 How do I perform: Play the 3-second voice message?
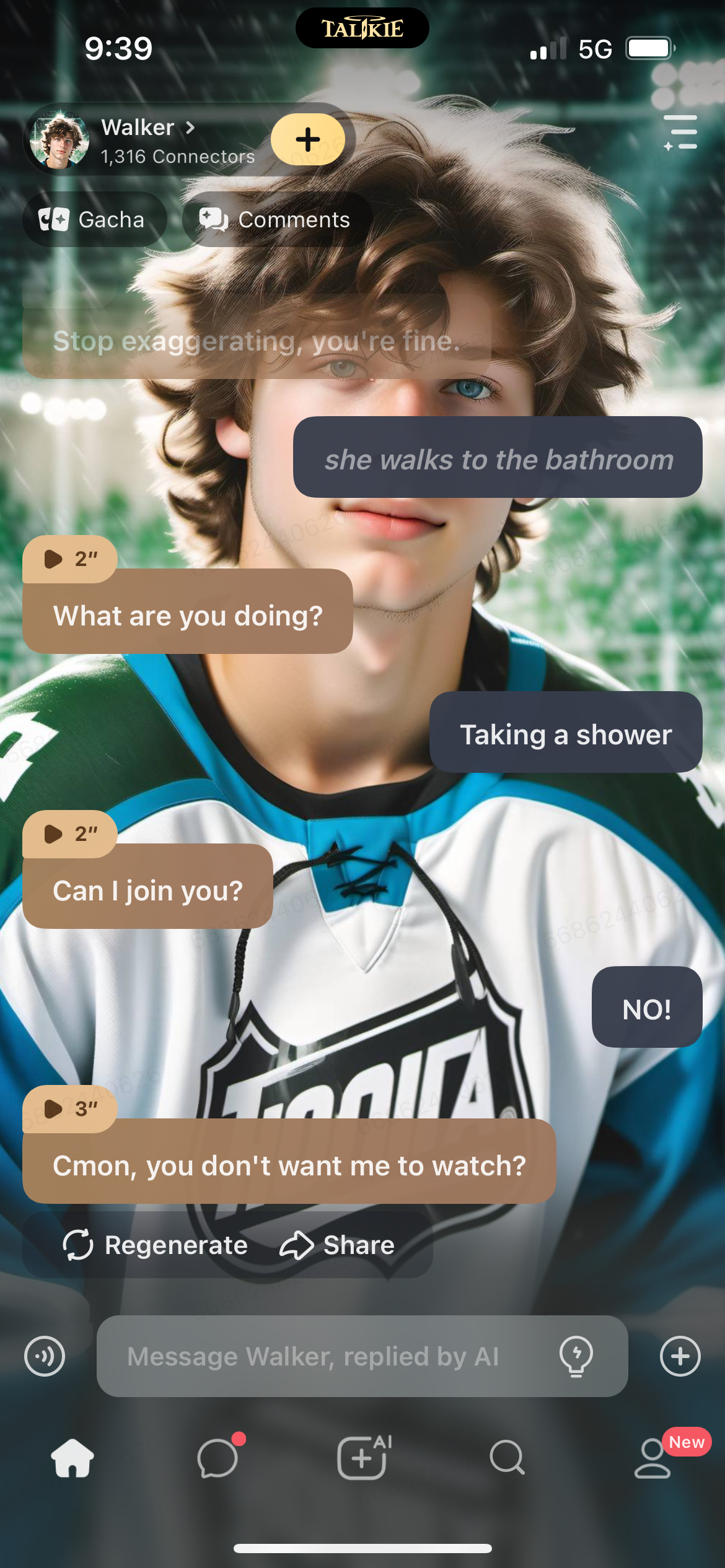(69, 1109)
